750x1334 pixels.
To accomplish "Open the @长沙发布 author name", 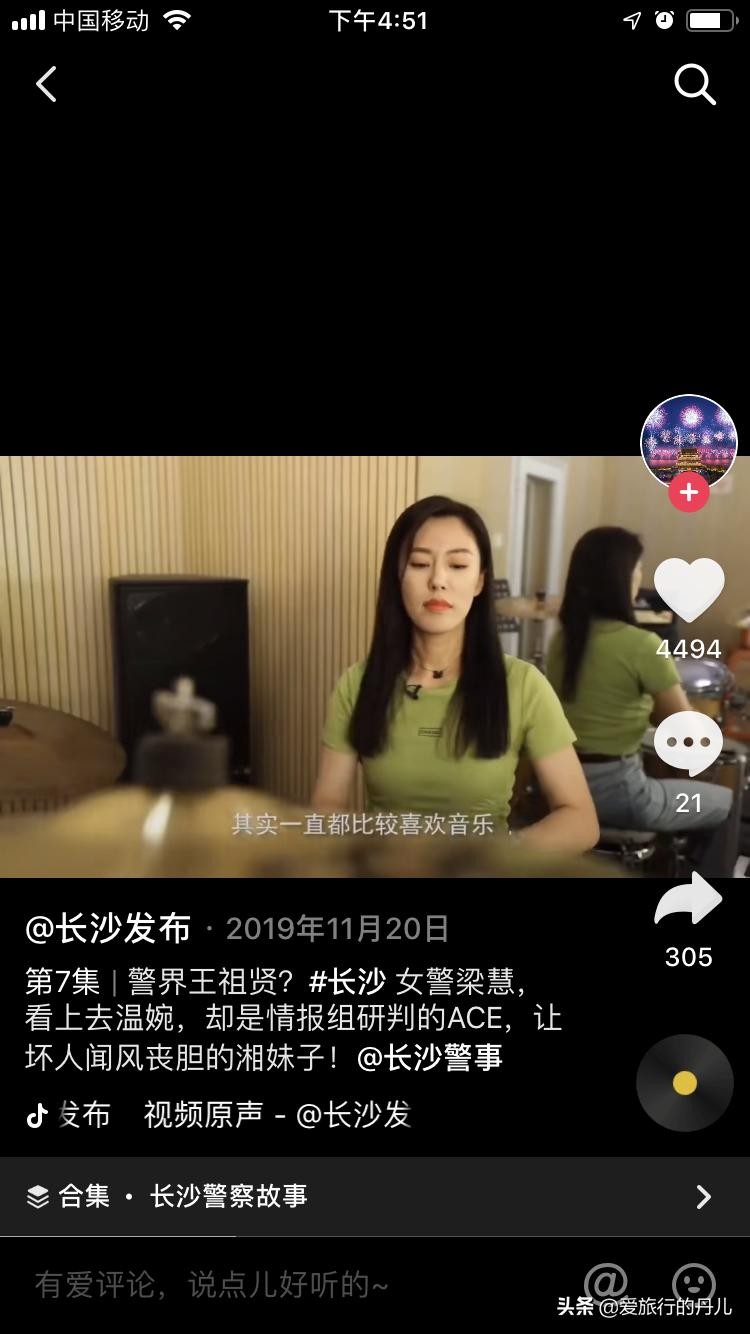I will pyautogui.click(x=108, y=929).
